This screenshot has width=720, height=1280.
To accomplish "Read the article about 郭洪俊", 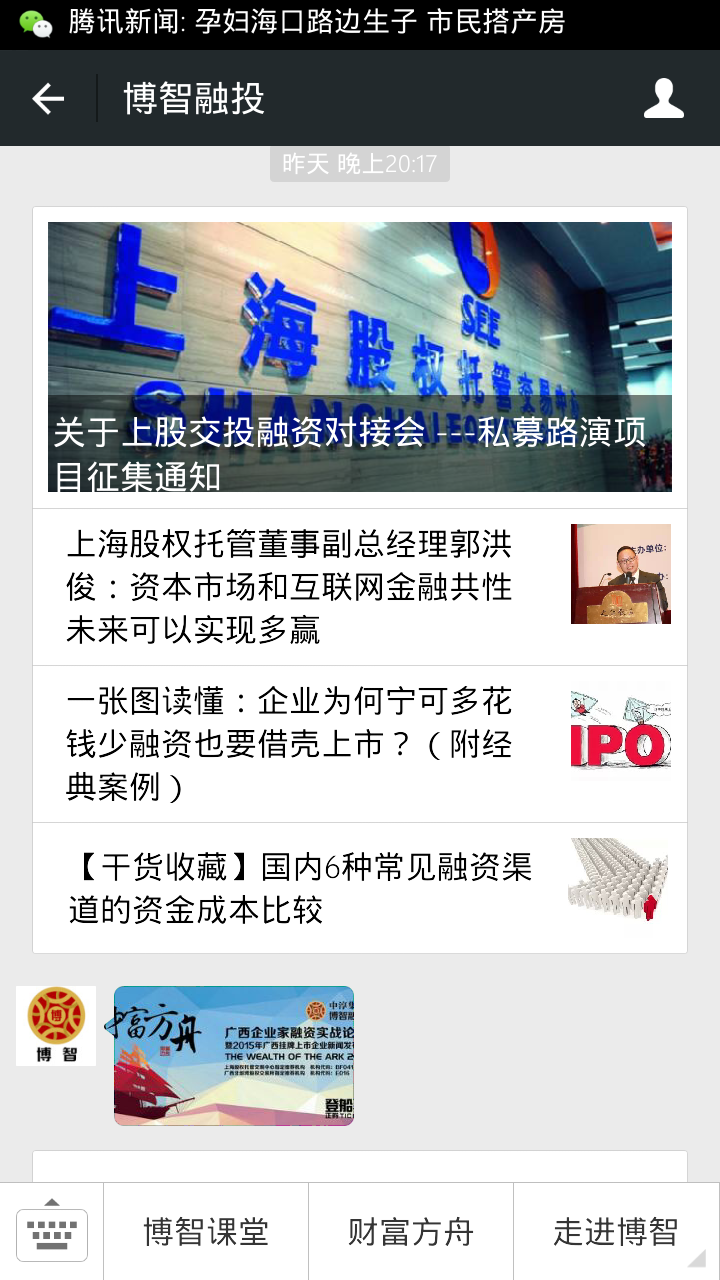I will pyautogui.click(x=360, y=587).
